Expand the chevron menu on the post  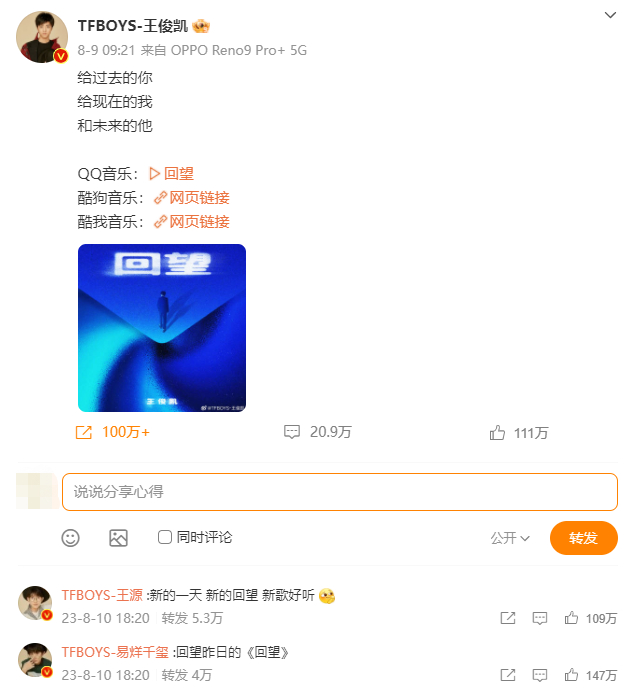611,15
